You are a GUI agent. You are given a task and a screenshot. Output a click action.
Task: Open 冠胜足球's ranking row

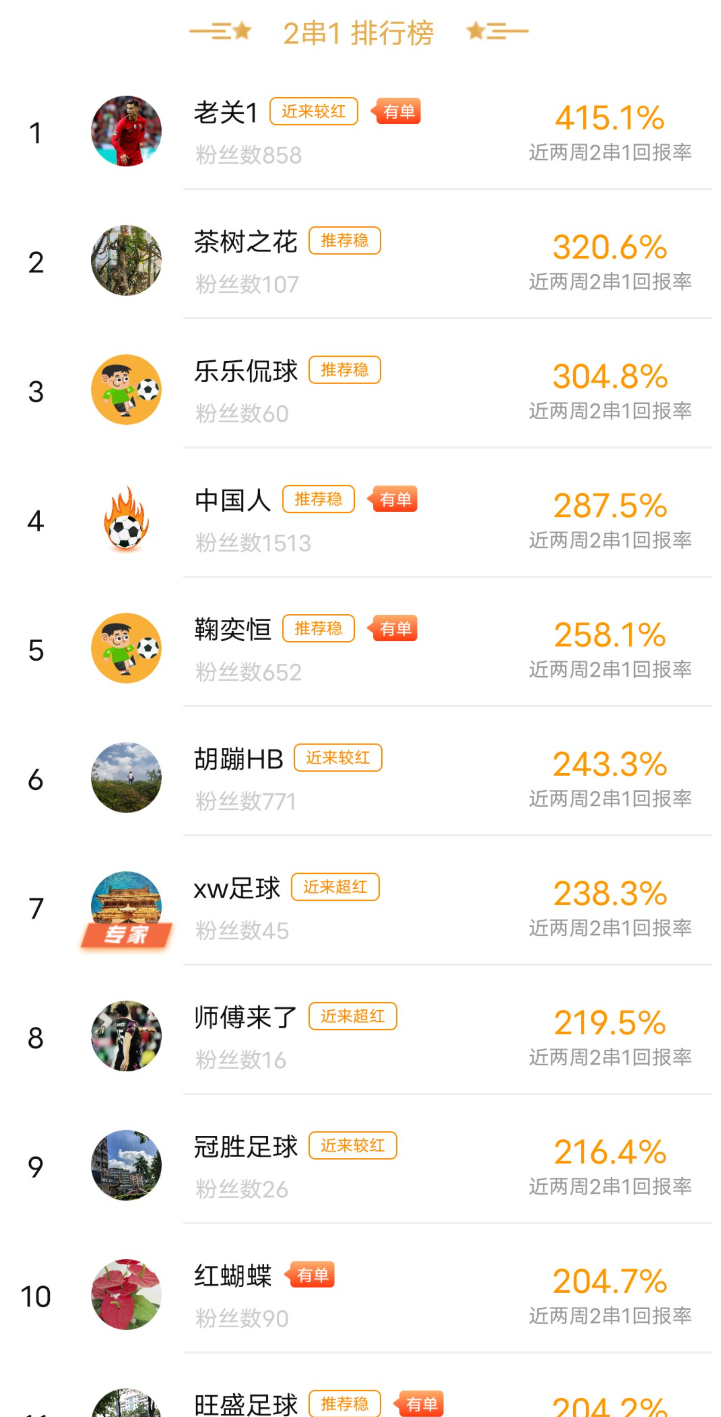click(x=360, y=1165)
